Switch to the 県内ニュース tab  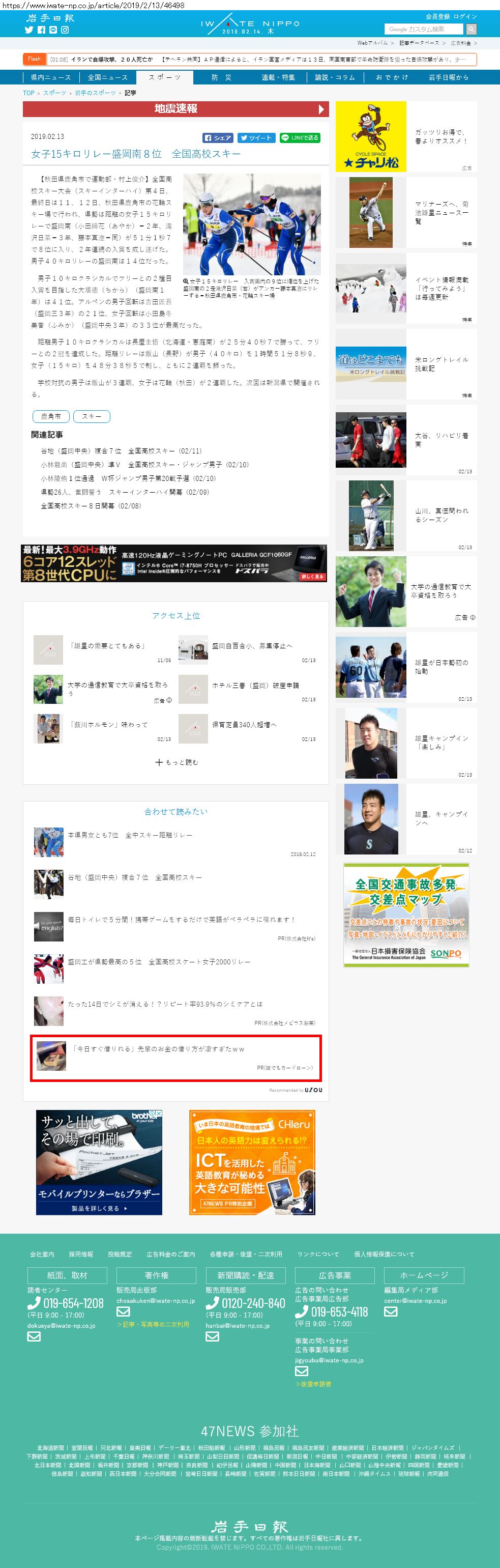coord(50,77)
